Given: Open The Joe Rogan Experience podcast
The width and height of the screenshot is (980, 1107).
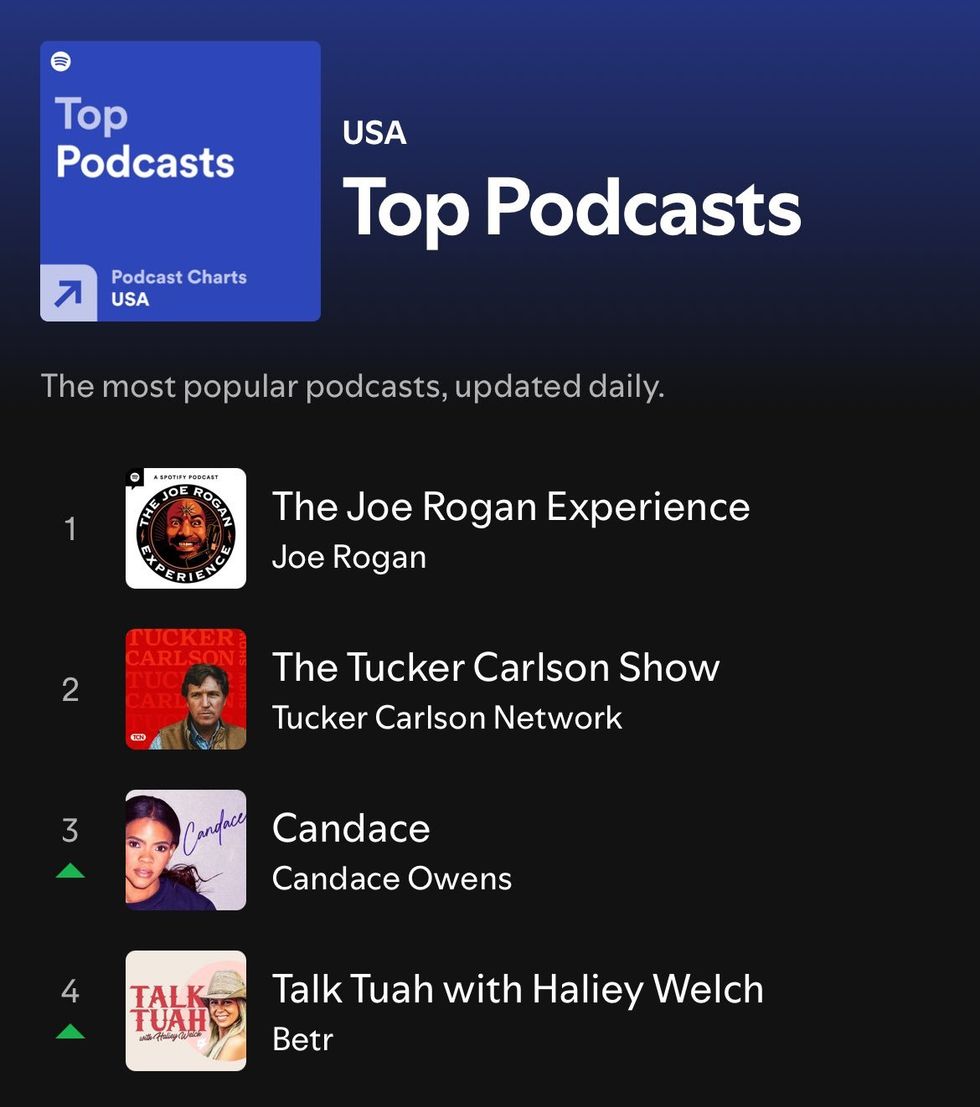Looking at the screenshot, I should (x=512, y=507).
